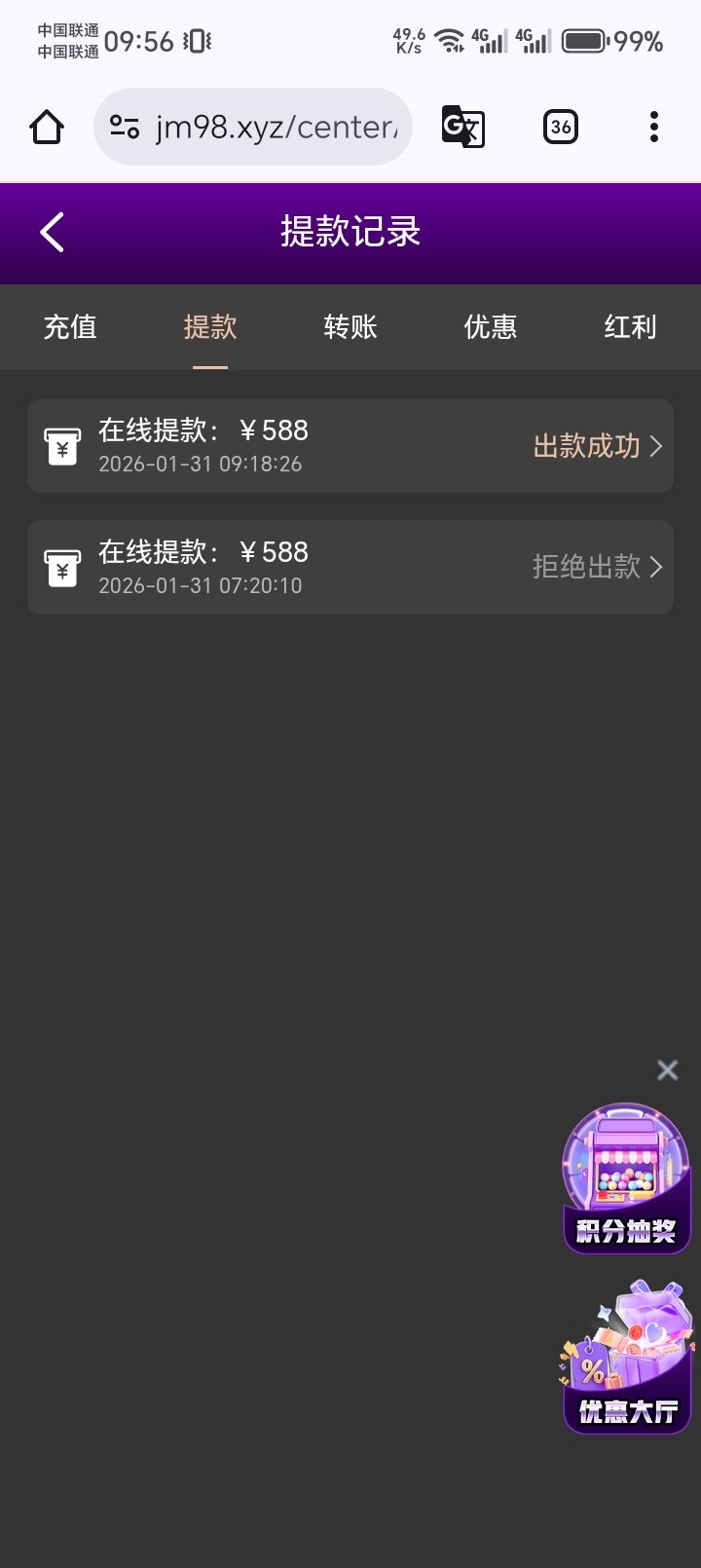Tap the browser home icon
This screenshot has height=1568, width=701.
tap(47, 127)
